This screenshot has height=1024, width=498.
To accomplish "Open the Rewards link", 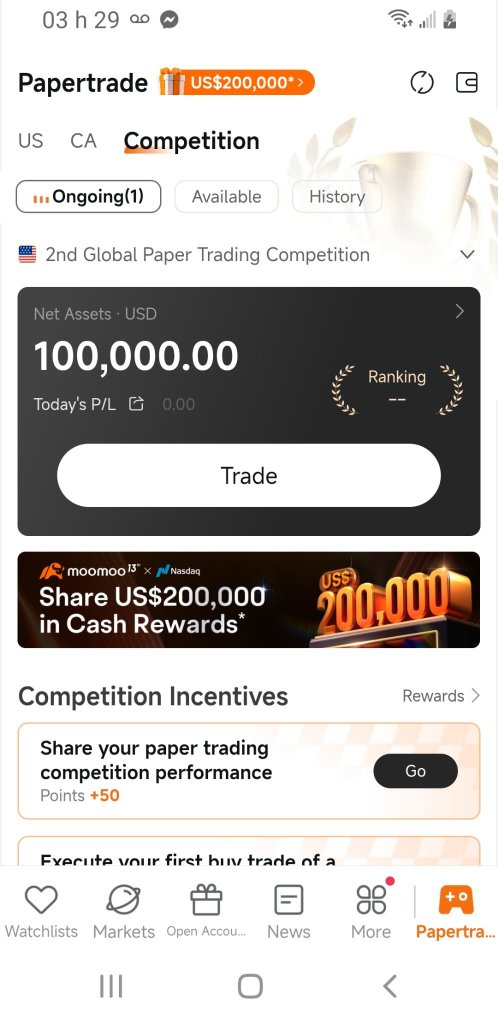I will [441, 696].
